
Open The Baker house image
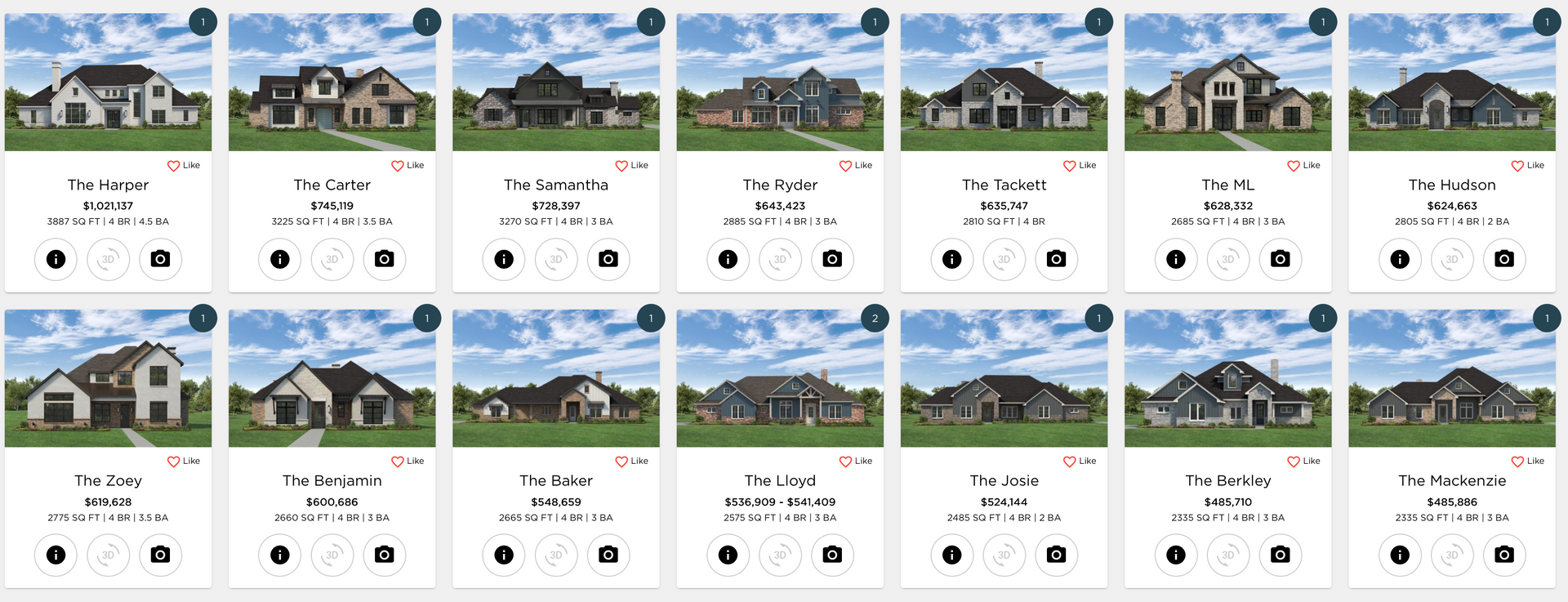pyautogui.click(x=555, y=378)
